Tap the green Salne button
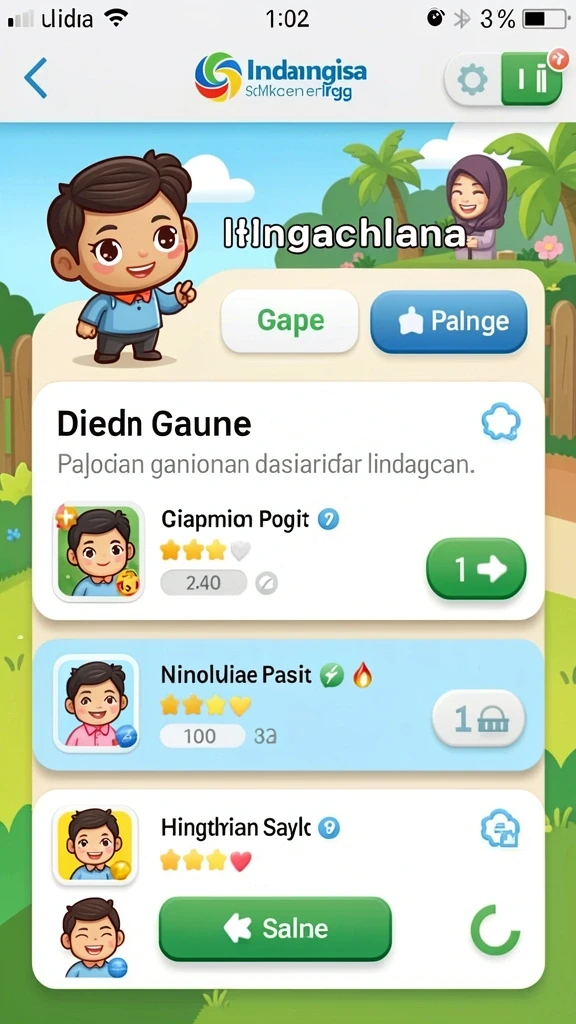The height and width of the screenshot is (1024, 576). click(x=275, y=928)
